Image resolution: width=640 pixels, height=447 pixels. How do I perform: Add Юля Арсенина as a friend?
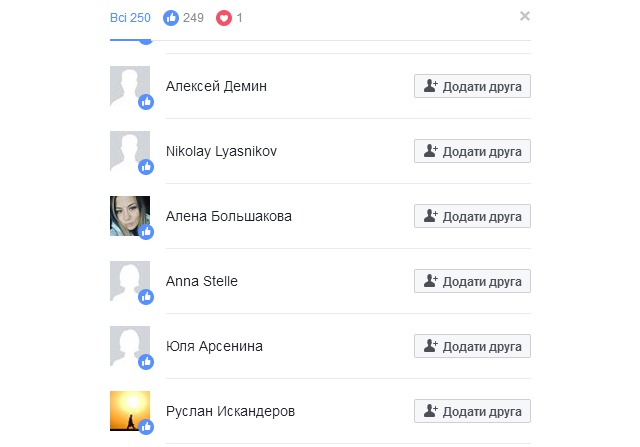pyautogui.click(x=472, y=346)
